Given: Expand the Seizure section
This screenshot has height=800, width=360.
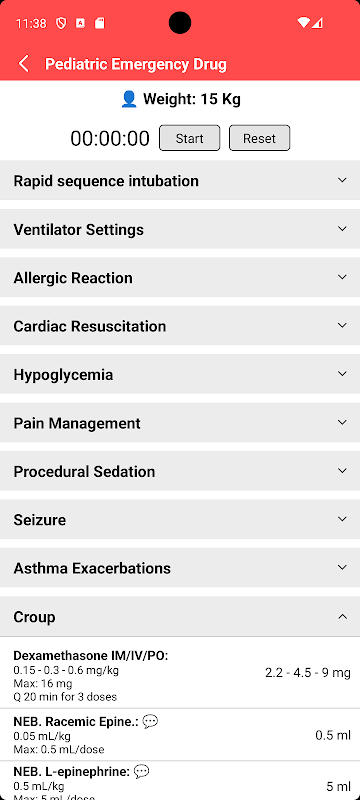Looking at the screenshot, I should tap(180, 520).
